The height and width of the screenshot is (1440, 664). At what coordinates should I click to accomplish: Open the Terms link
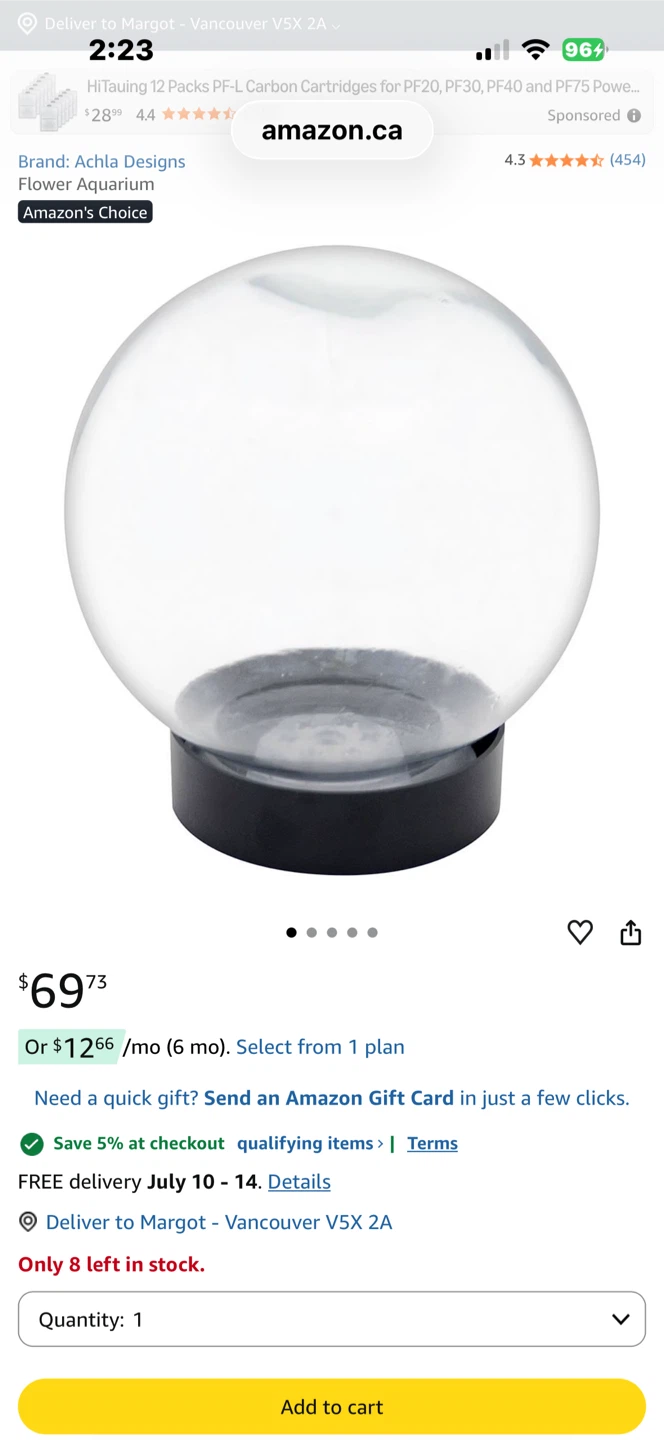tap(432, 1143)
